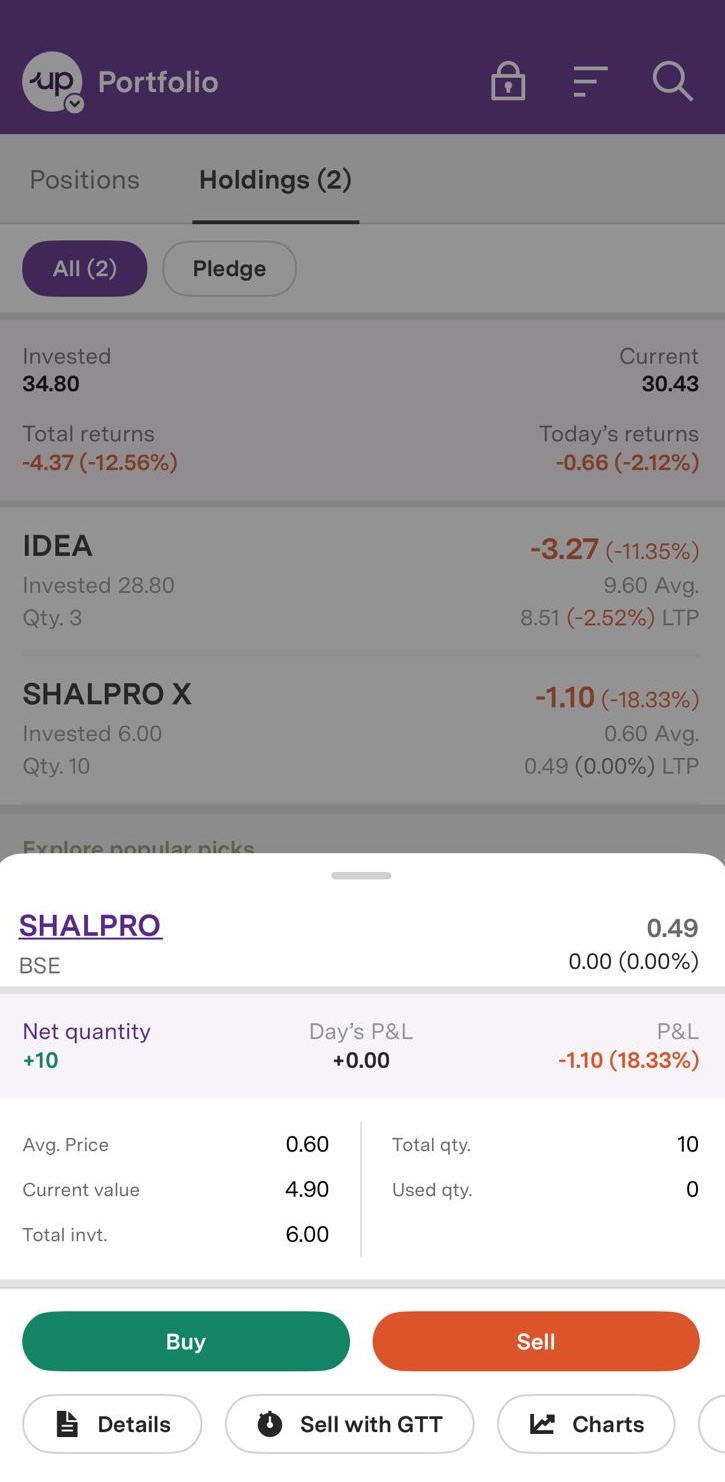This screenshot has height=1482, width=725.
Task: Open the Upstox profile logo menu
Action: [52, 82]
